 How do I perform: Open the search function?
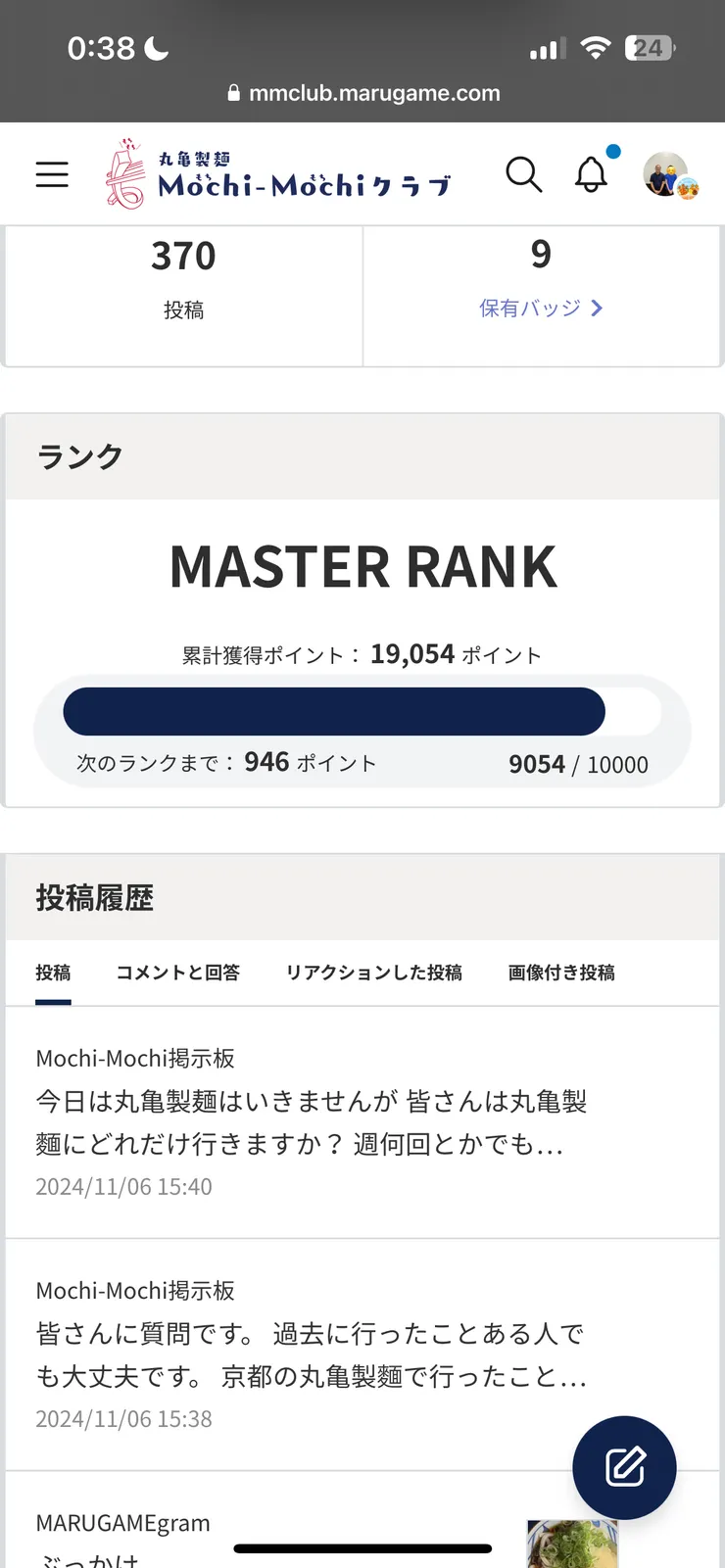point(524,174)
